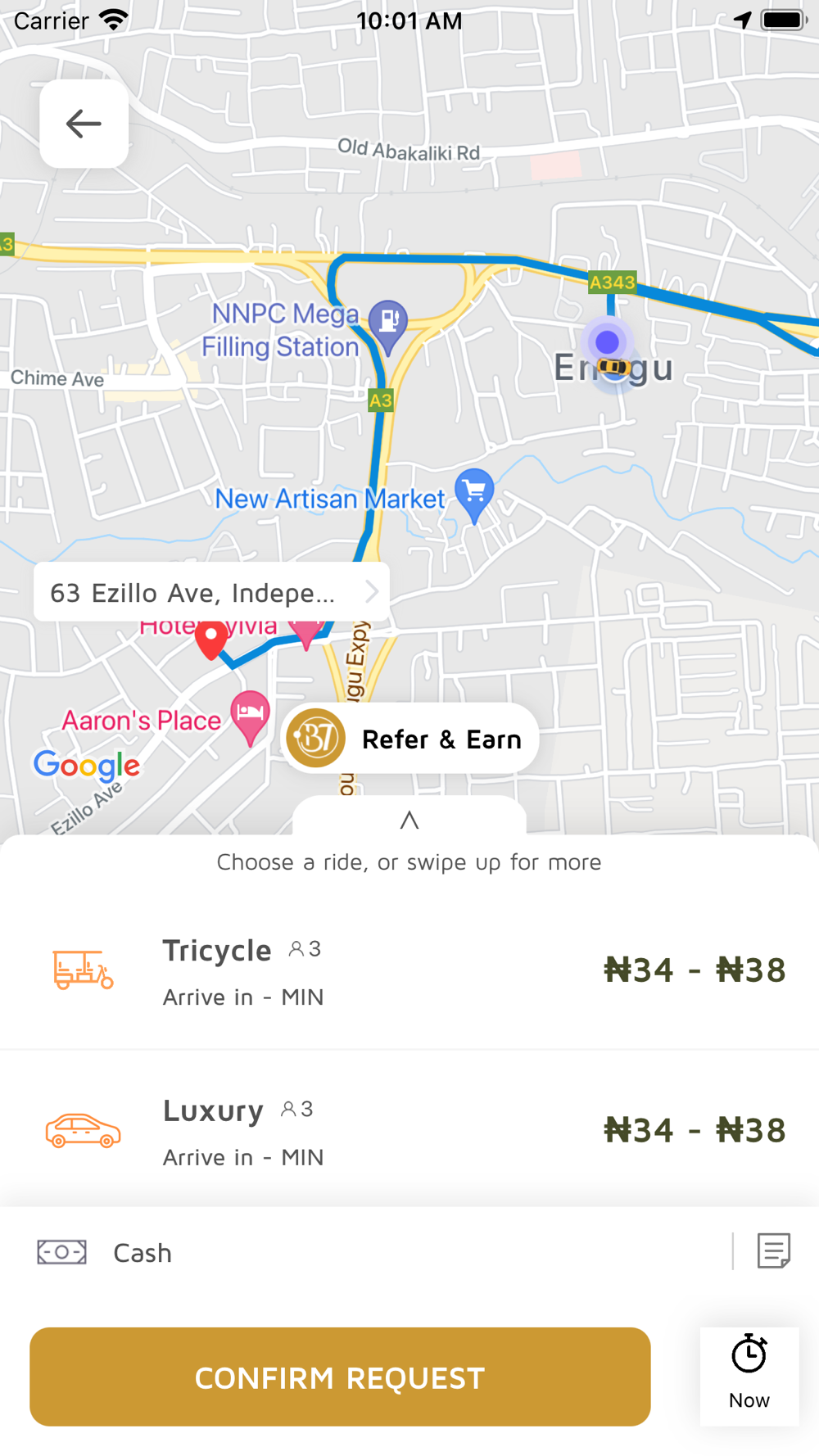Viewport: 819px width, 1456px height.
Task: Select the Tricycle ride option
Action: 409,970
